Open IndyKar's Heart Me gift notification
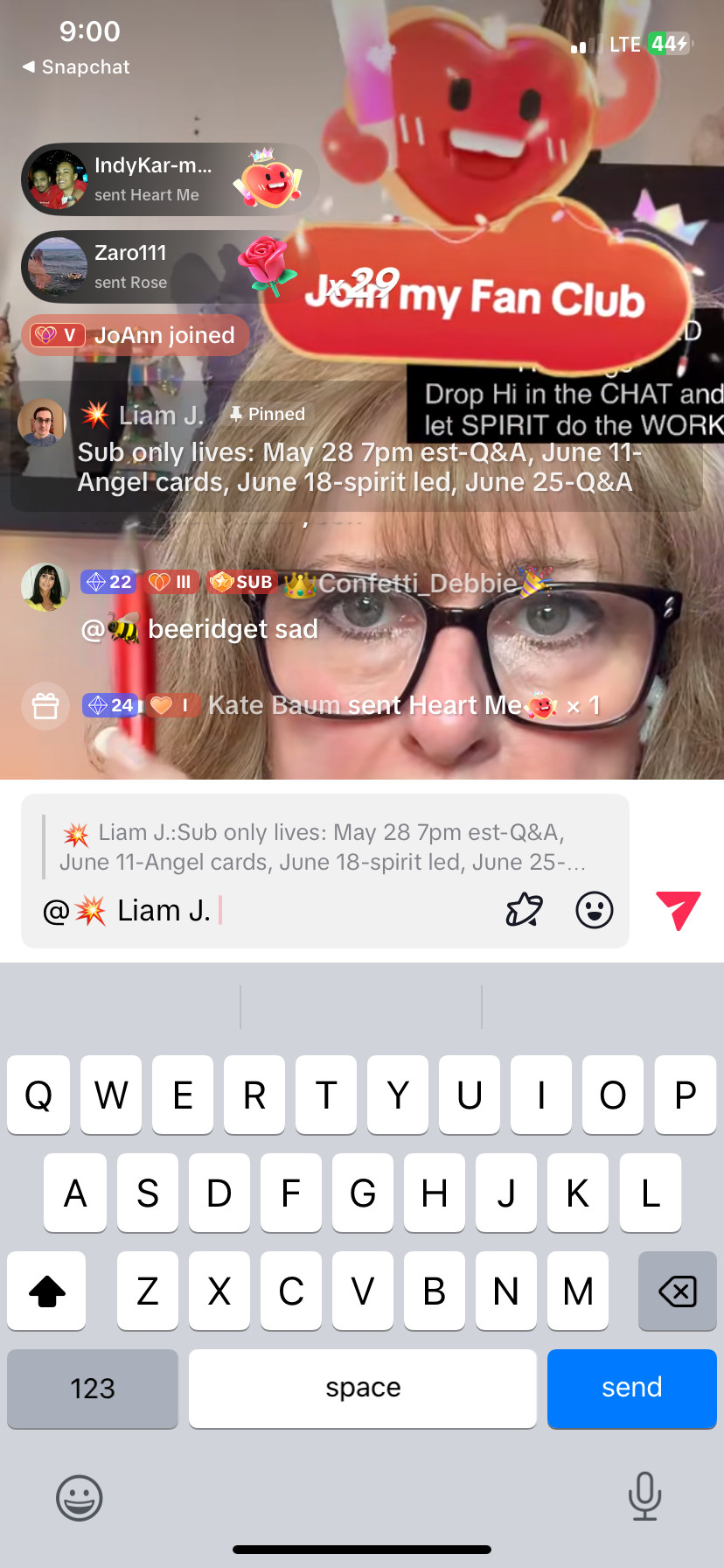Viewport: 724px width, 1568px height. tap(169, 179)
